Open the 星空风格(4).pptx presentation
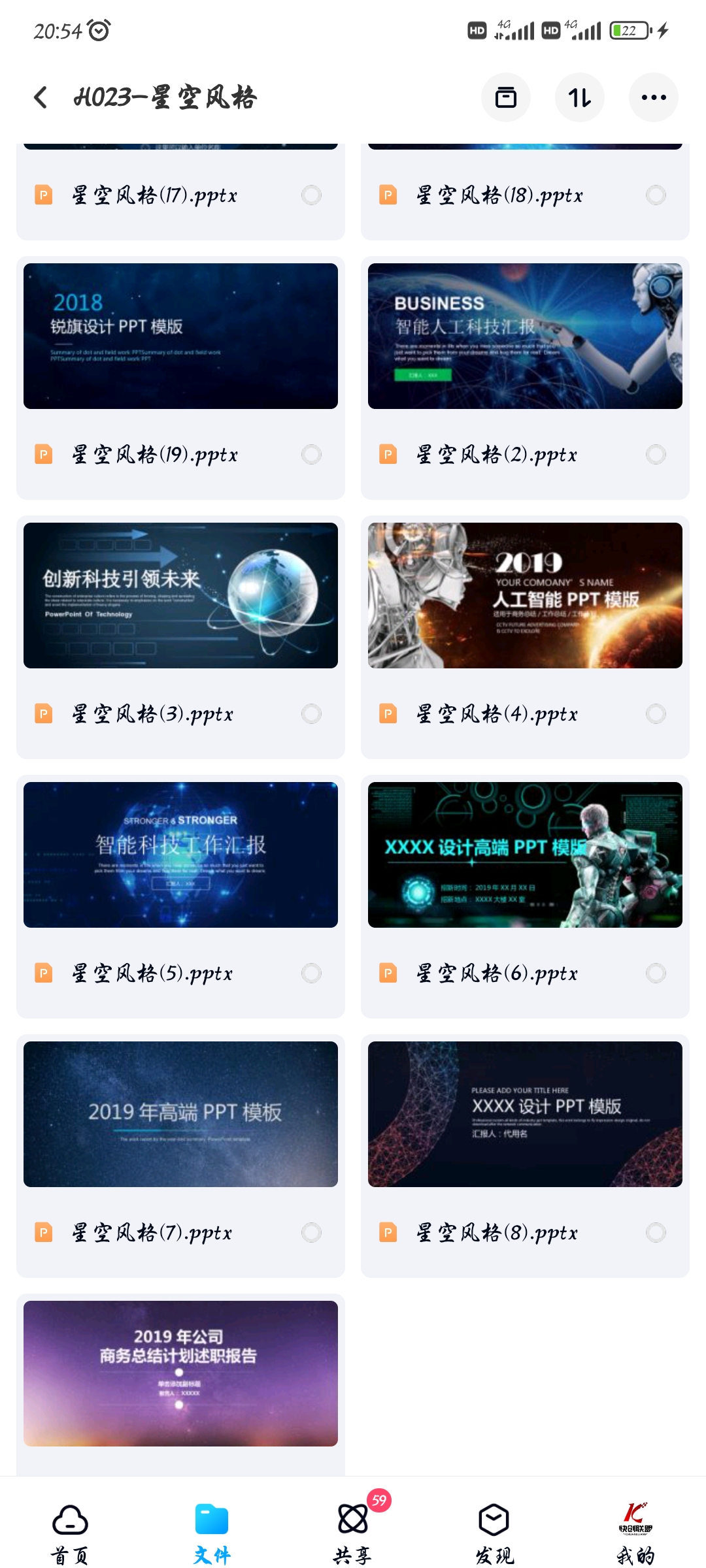 [x=525, y=595]
